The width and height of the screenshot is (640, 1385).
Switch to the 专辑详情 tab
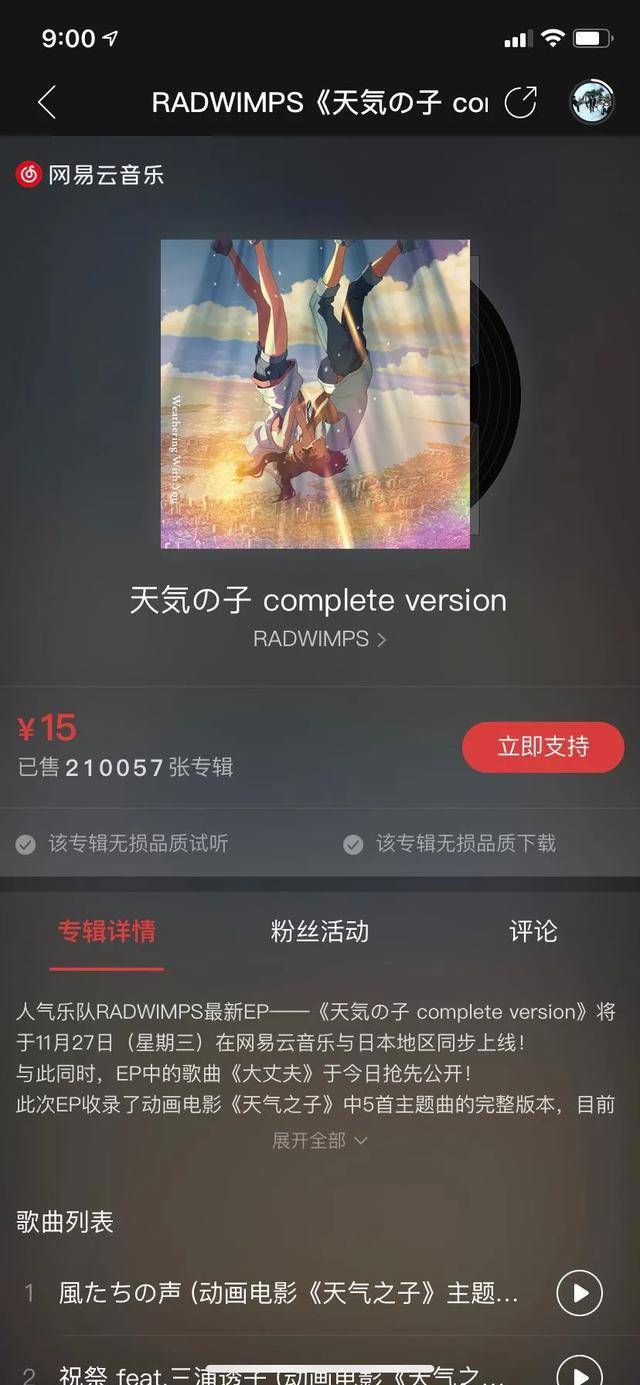coord(106,932)
